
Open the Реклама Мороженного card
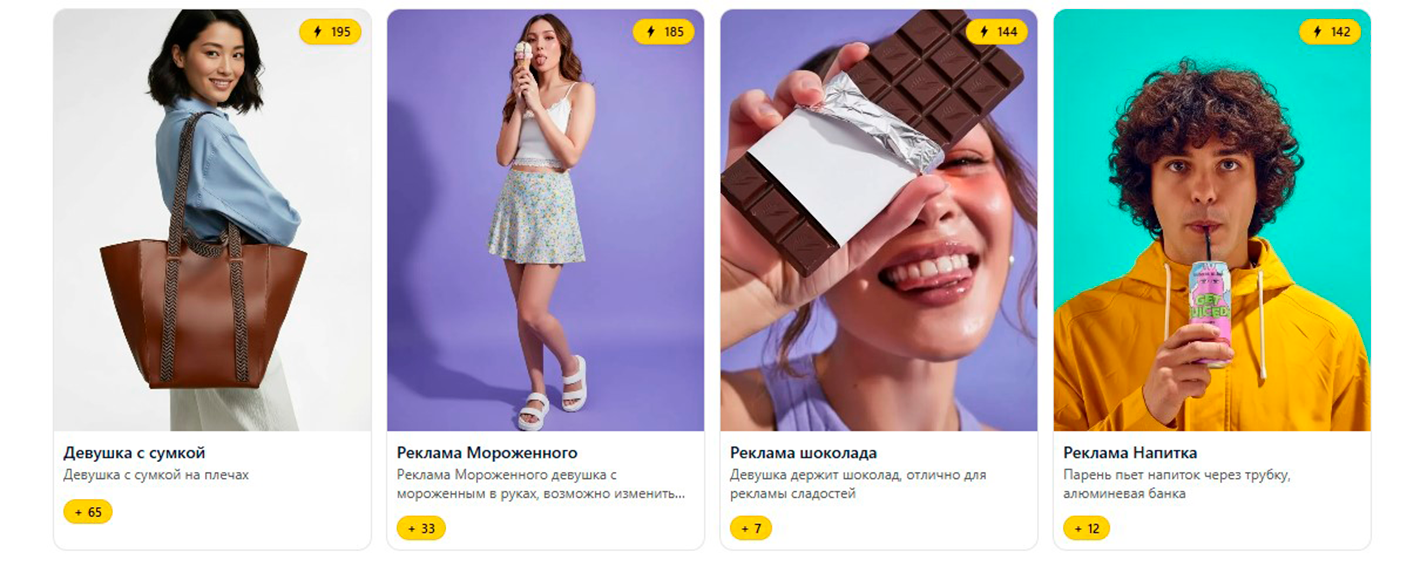(545, 220)
